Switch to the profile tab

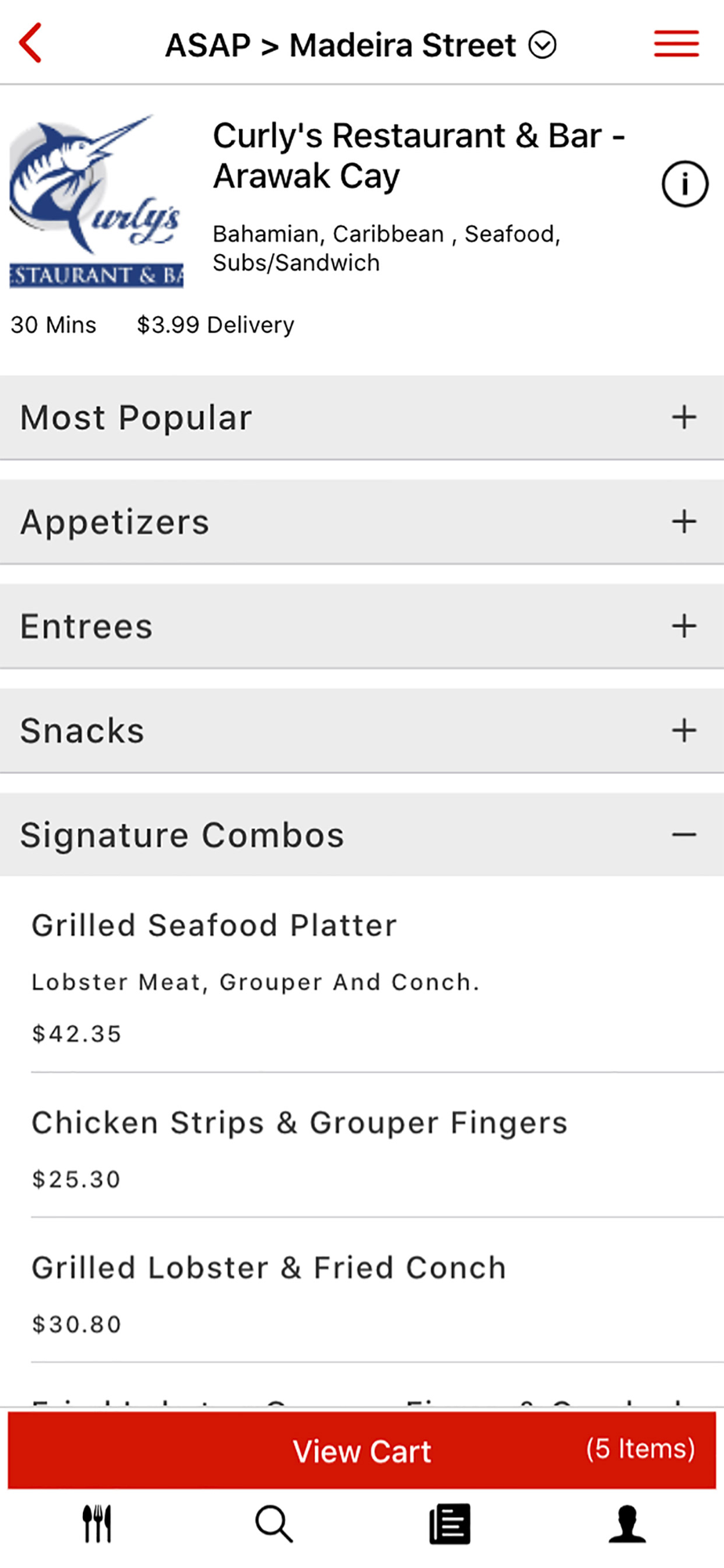[628, 1523]
